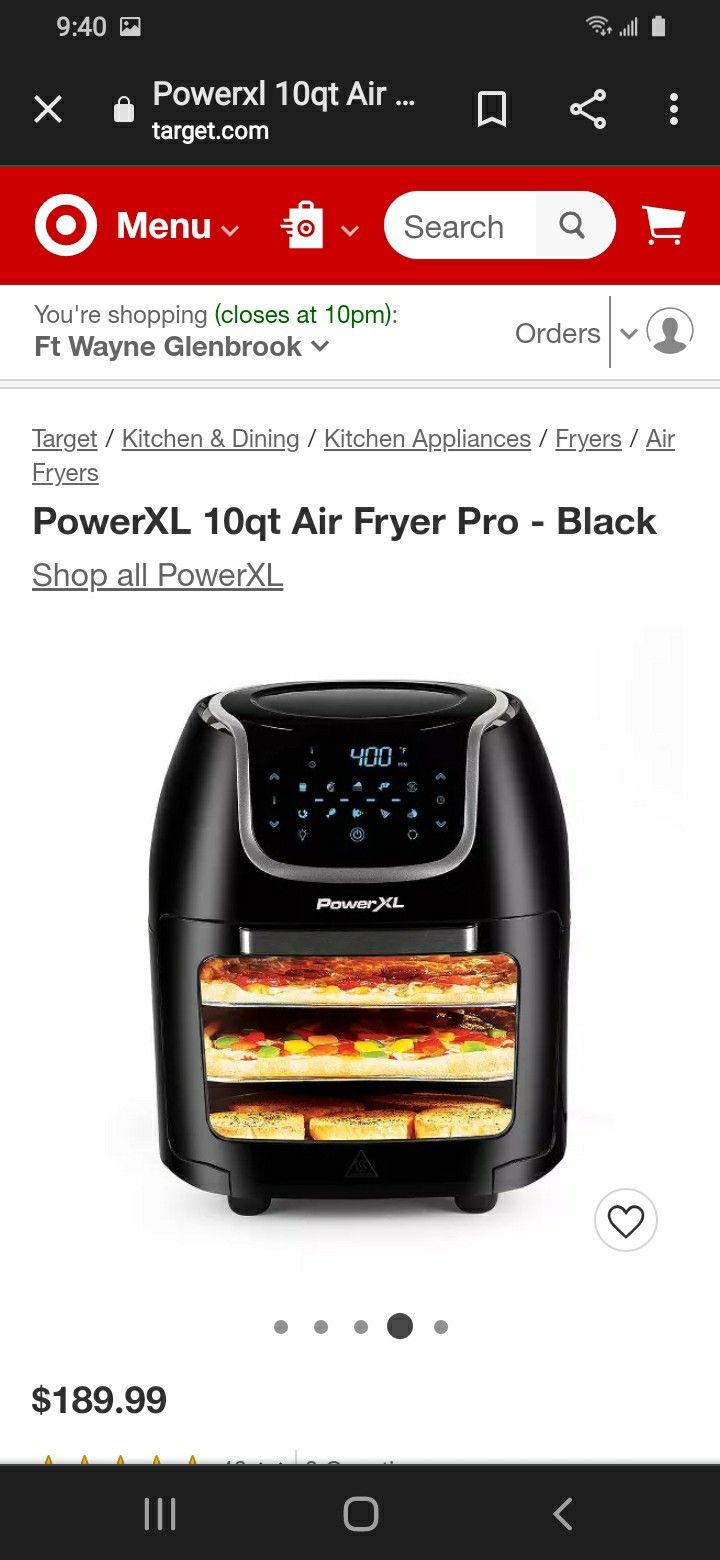
Task: Follow the Shop all PowerXL link
Action: 157,576
